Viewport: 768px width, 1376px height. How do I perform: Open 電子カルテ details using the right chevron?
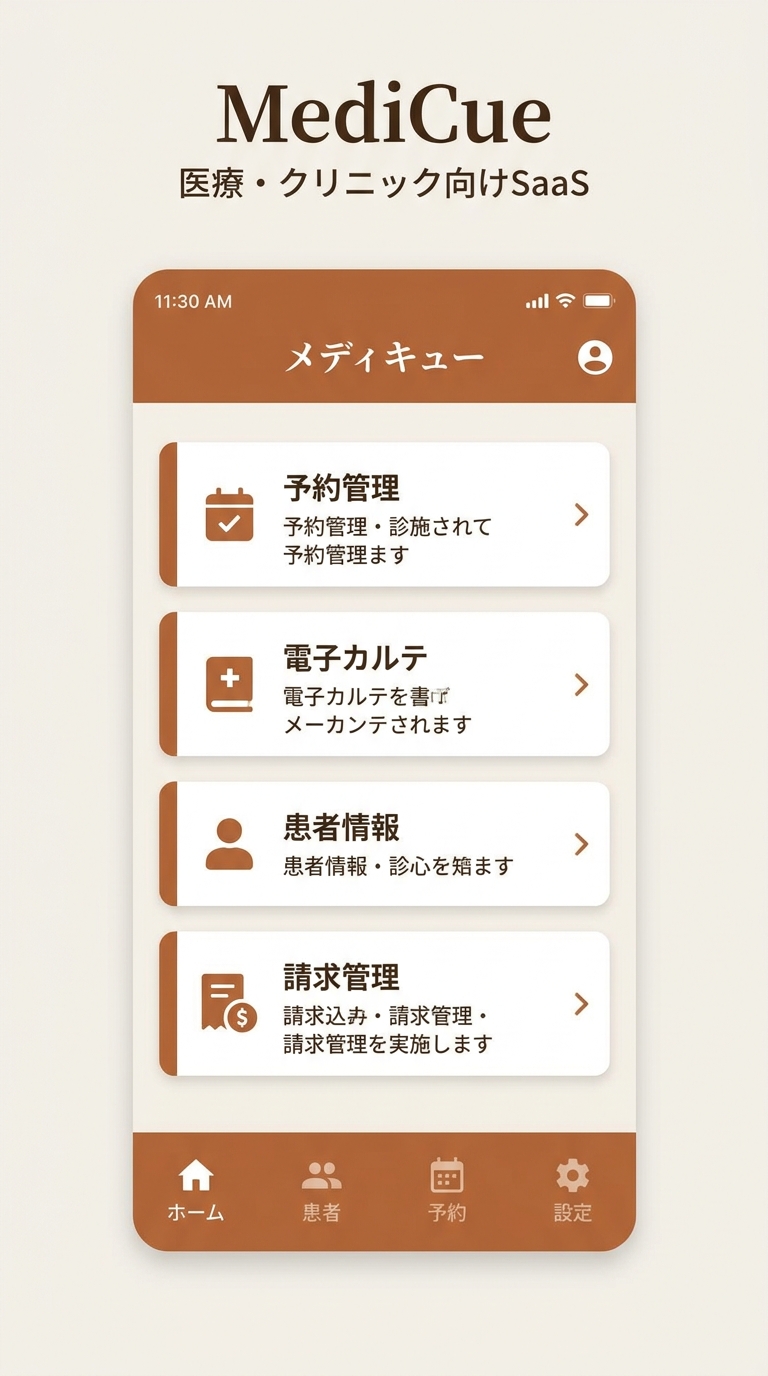tap(582, 683)
